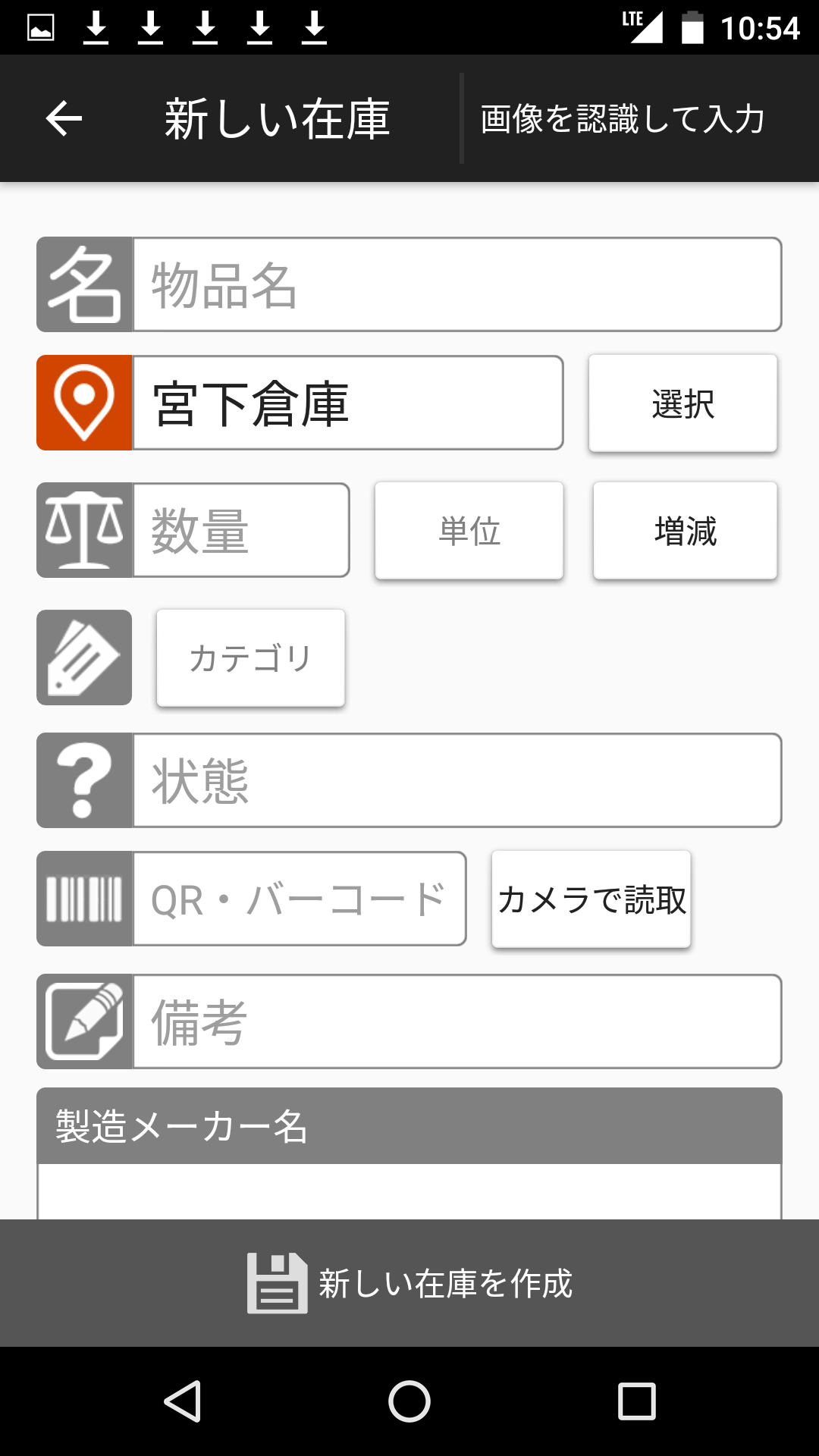Go to the Android home screen
819x1456 pixels.
(409, 1401)
